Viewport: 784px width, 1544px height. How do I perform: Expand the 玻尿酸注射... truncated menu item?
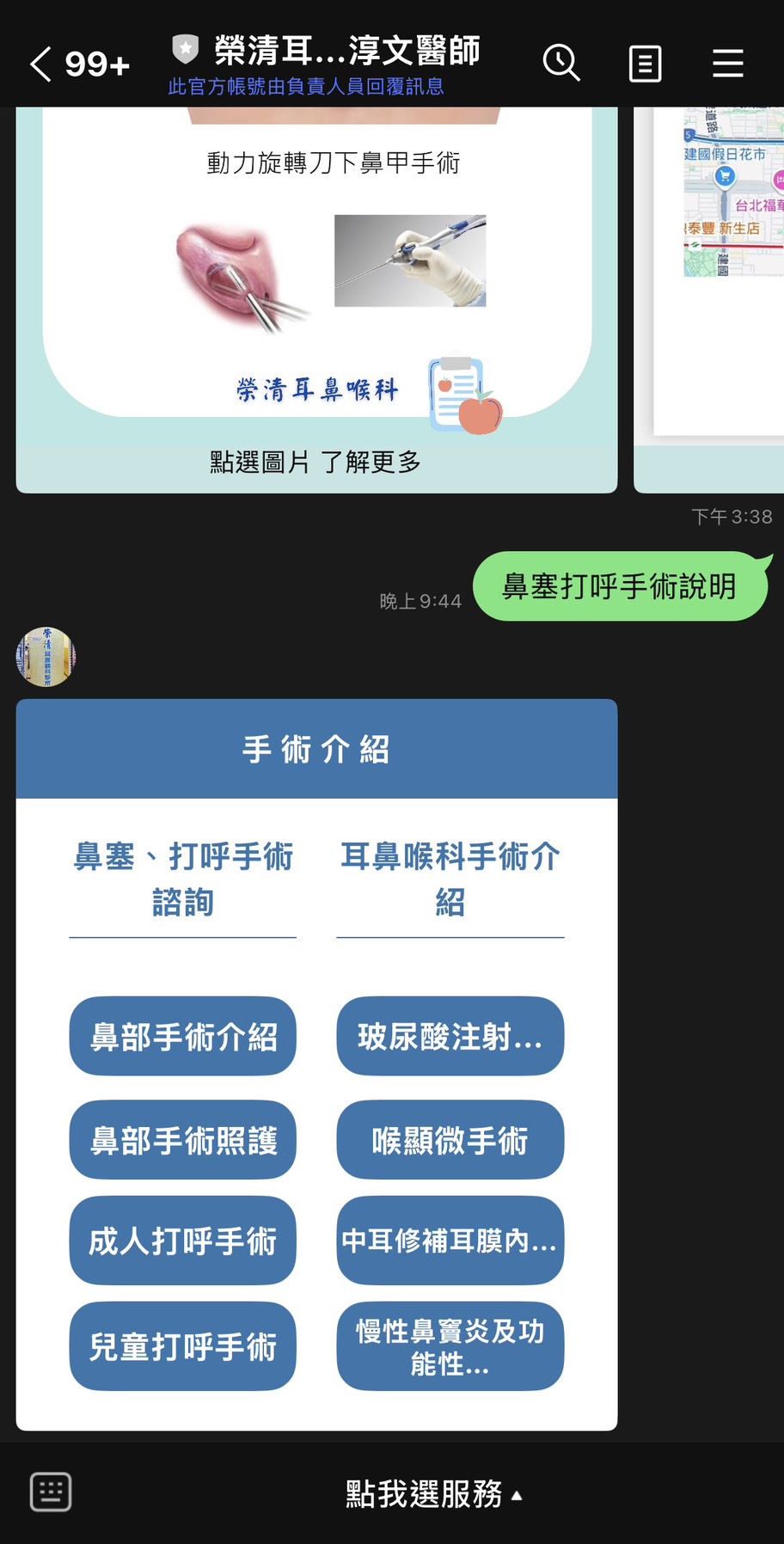click(x=450, y=1037)
